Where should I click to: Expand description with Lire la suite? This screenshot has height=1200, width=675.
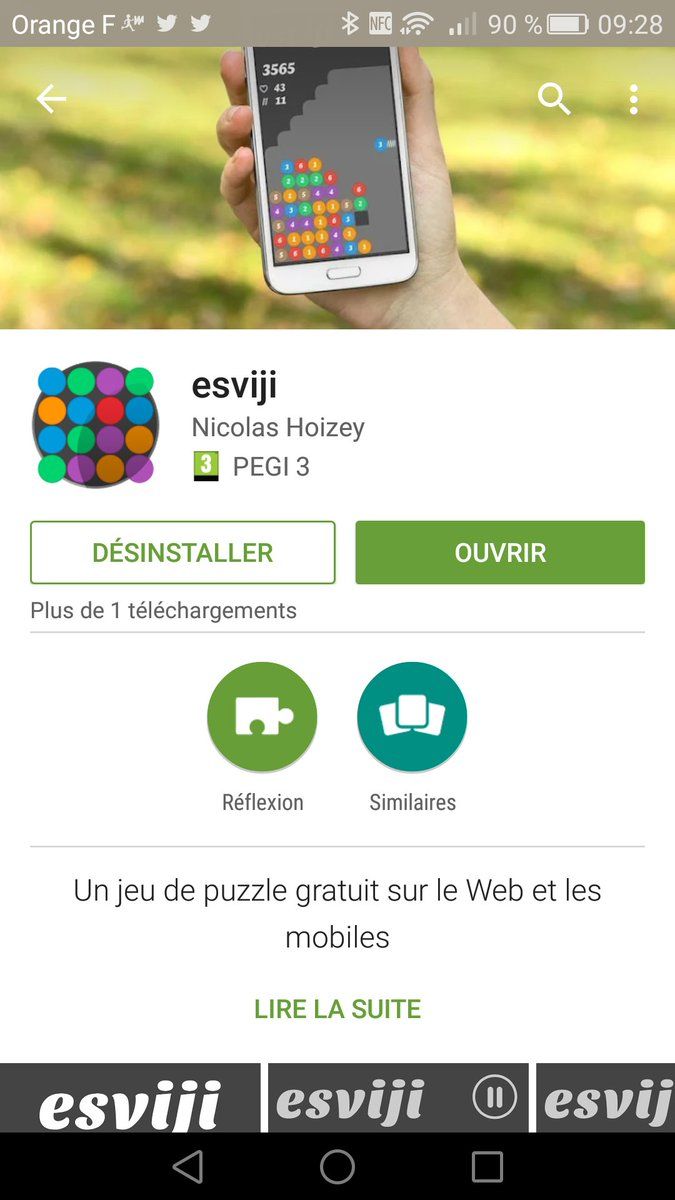tap(337, 1008)
